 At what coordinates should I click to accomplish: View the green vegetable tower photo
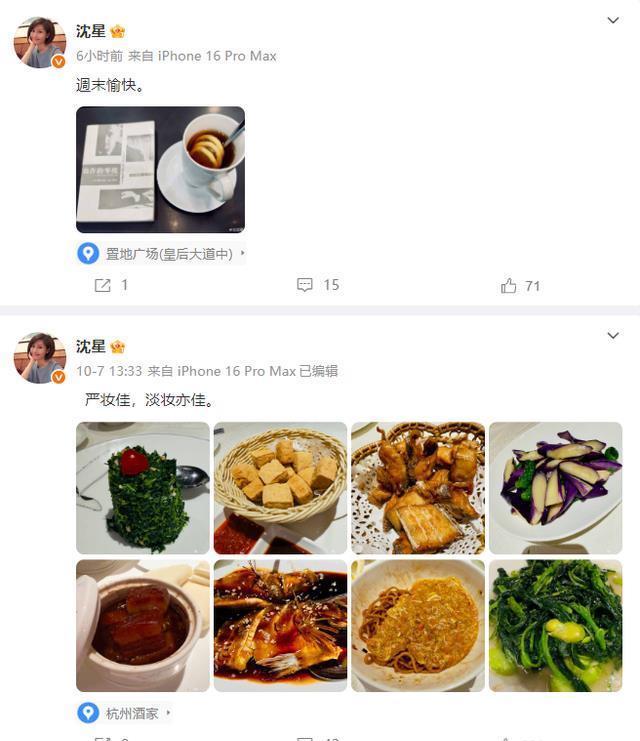[x=143, y=488]
